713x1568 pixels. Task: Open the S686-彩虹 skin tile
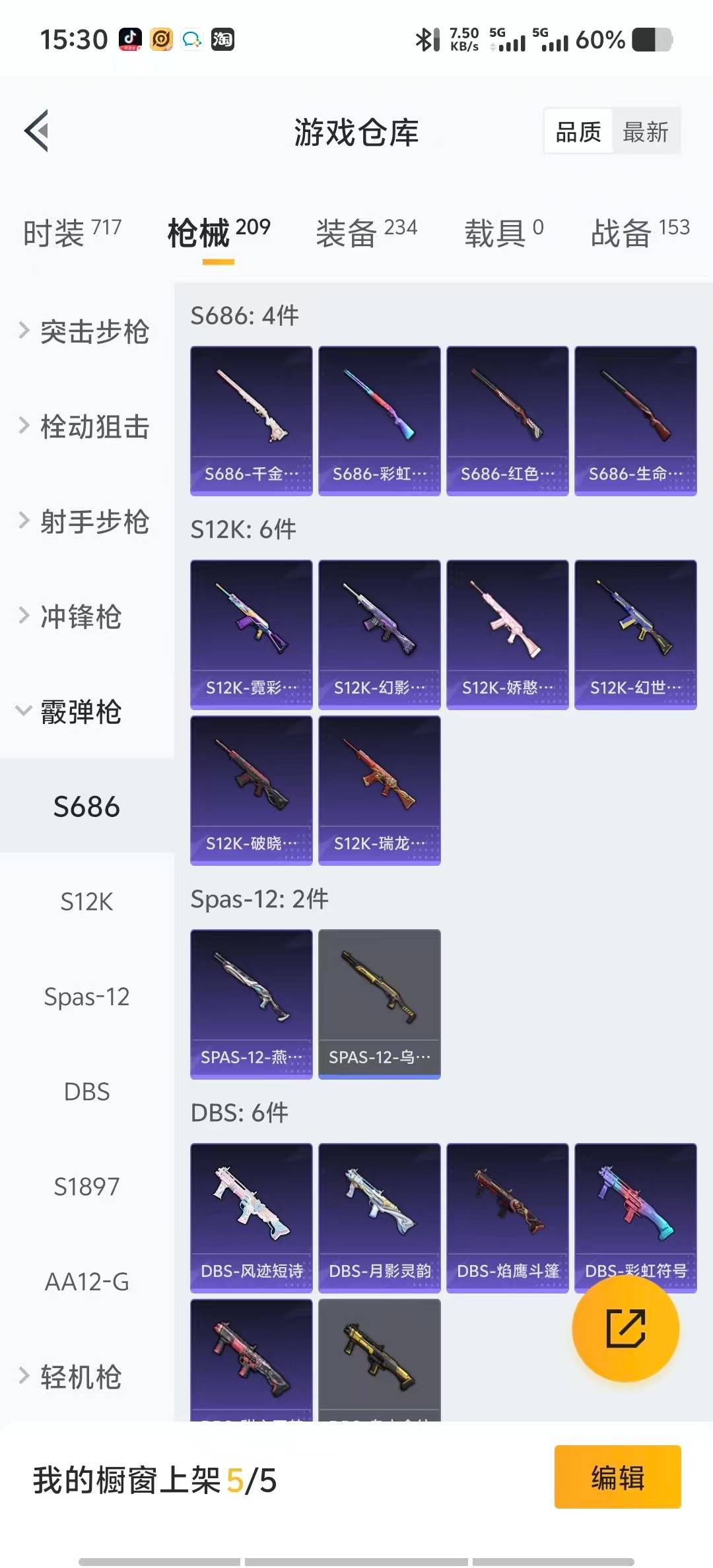tap(379, 420)
